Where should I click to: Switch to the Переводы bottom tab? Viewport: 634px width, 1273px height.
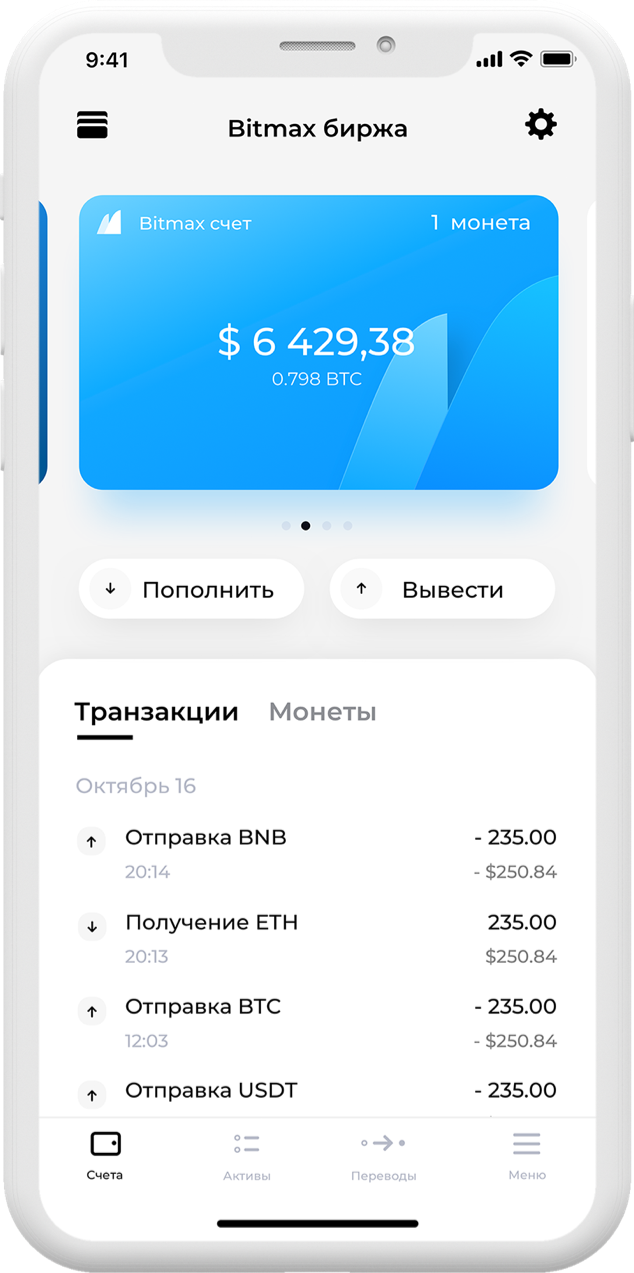tap(384, 1157)
